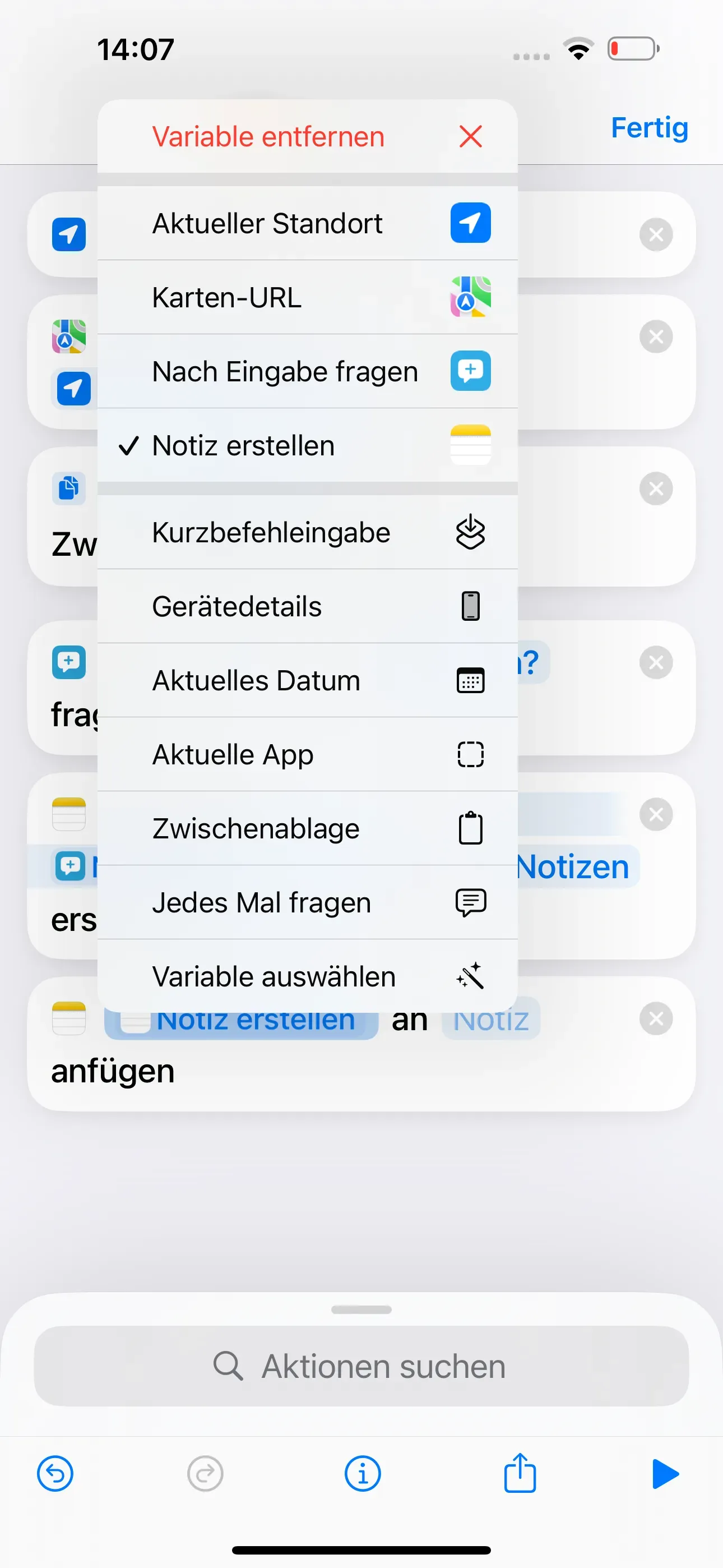Select Variable entfernen in the menu
Viewport: 723px width, 1568px height.
pyautogui.click(x=307, y=136)
